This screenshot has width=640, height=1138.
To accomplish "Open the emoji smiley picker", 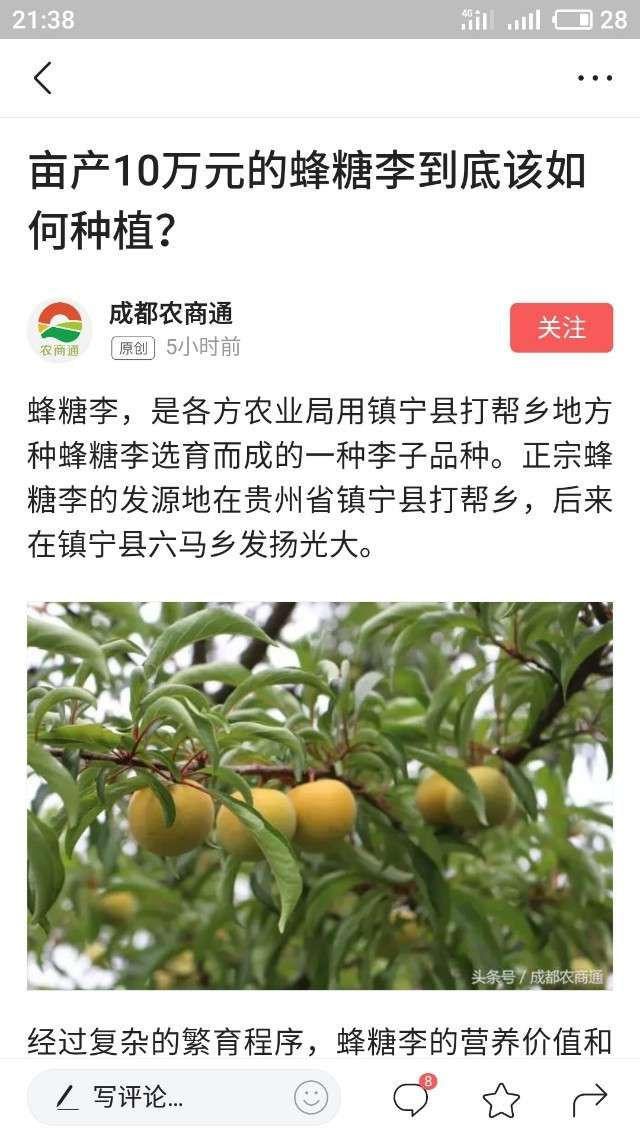I will 311,1097.
